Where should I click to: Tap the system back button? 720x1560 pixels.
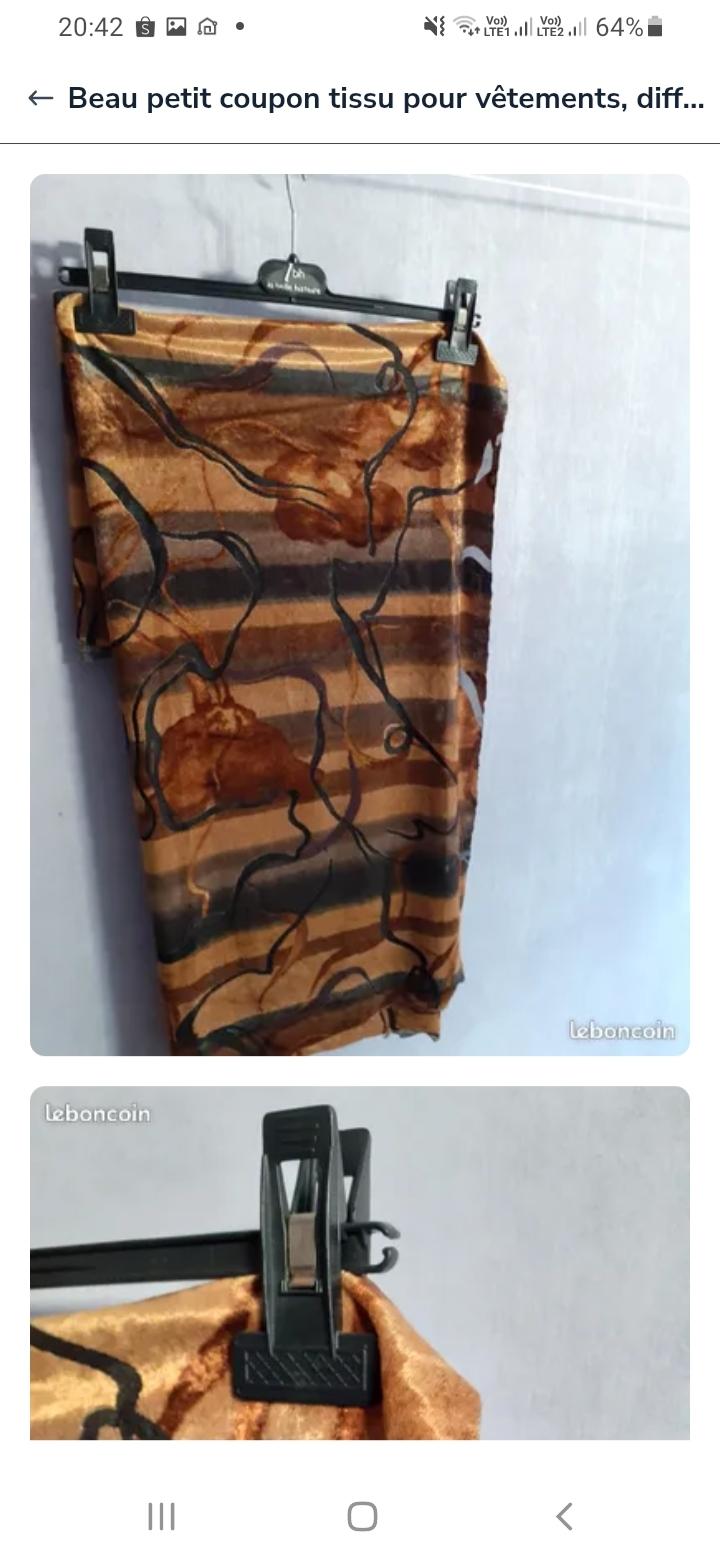point(564,1516)
